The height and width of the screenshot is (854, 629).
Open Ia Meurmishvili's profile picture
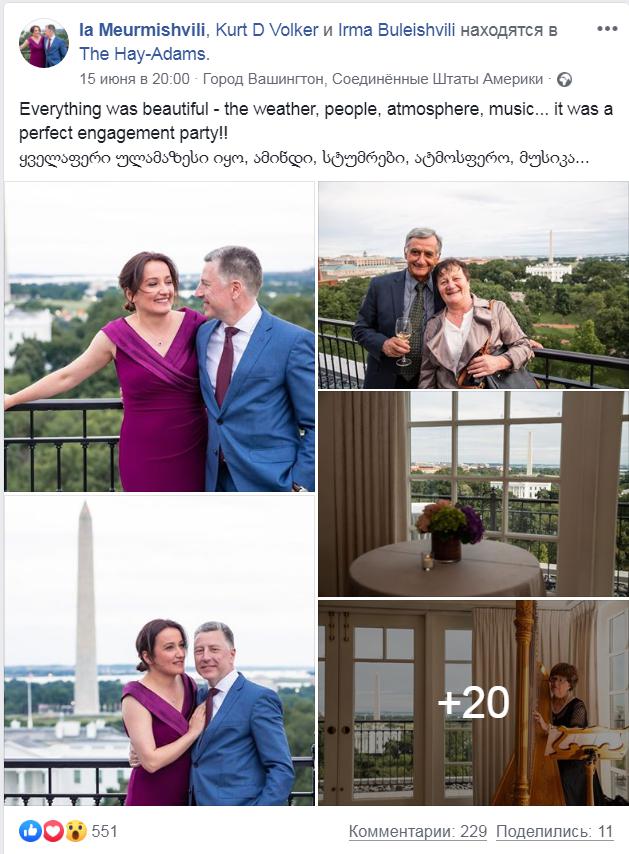[43, 44]
